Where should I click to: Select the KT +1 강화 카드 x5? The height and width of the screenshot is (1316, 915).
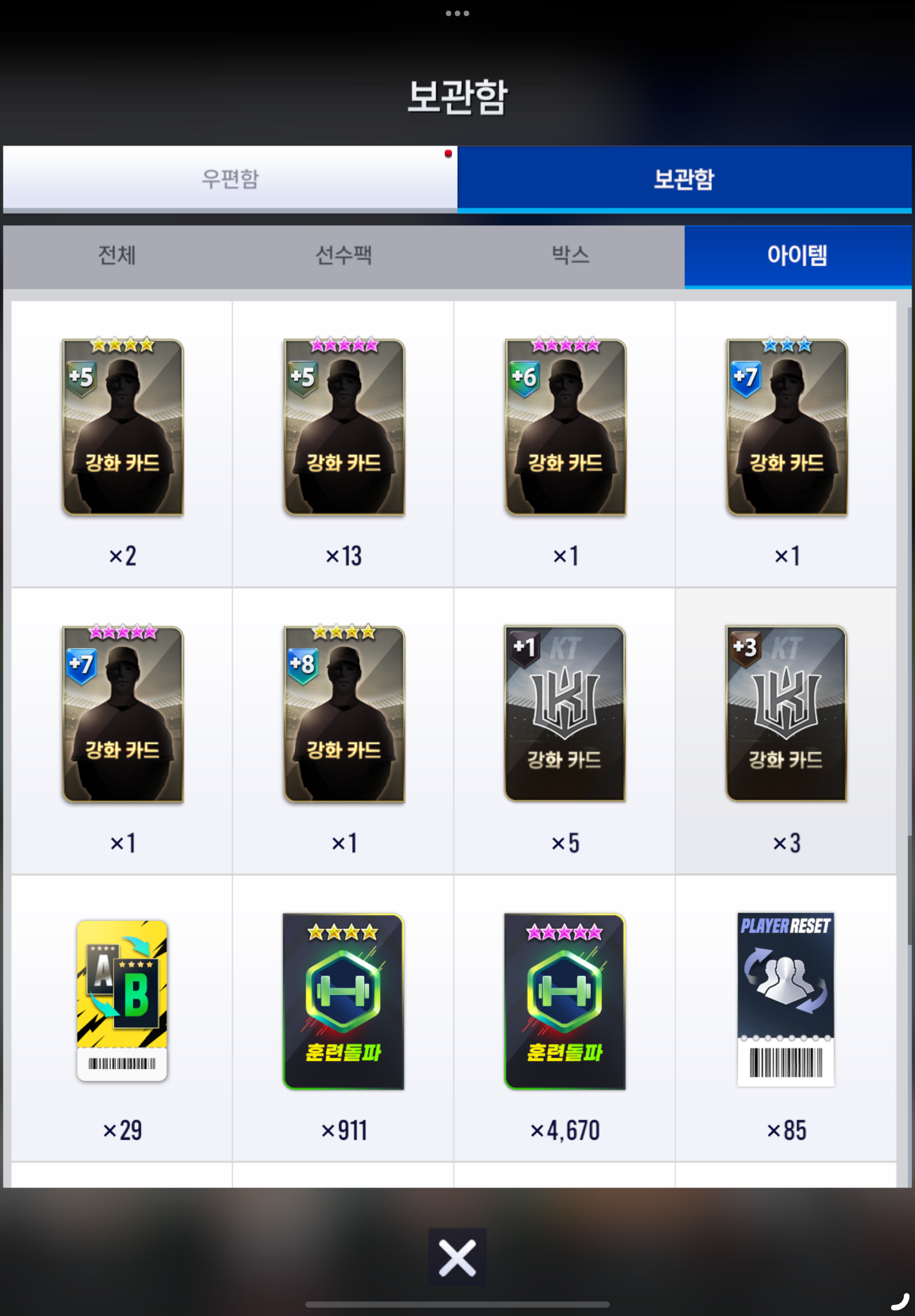[x=565, y=714]
